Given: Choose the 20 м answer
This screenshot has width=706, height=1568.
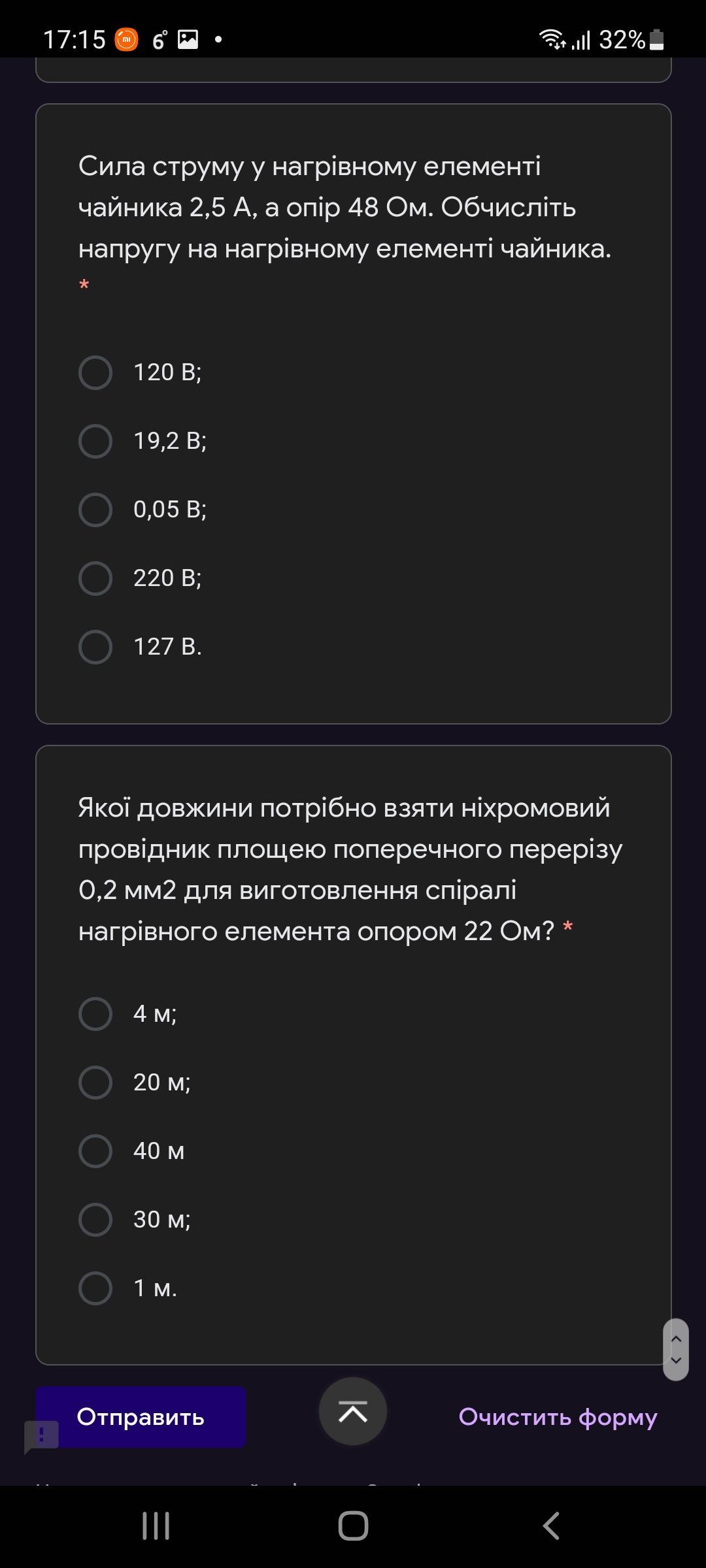Looking at the screenshot, I should [x=95, y=1083].
